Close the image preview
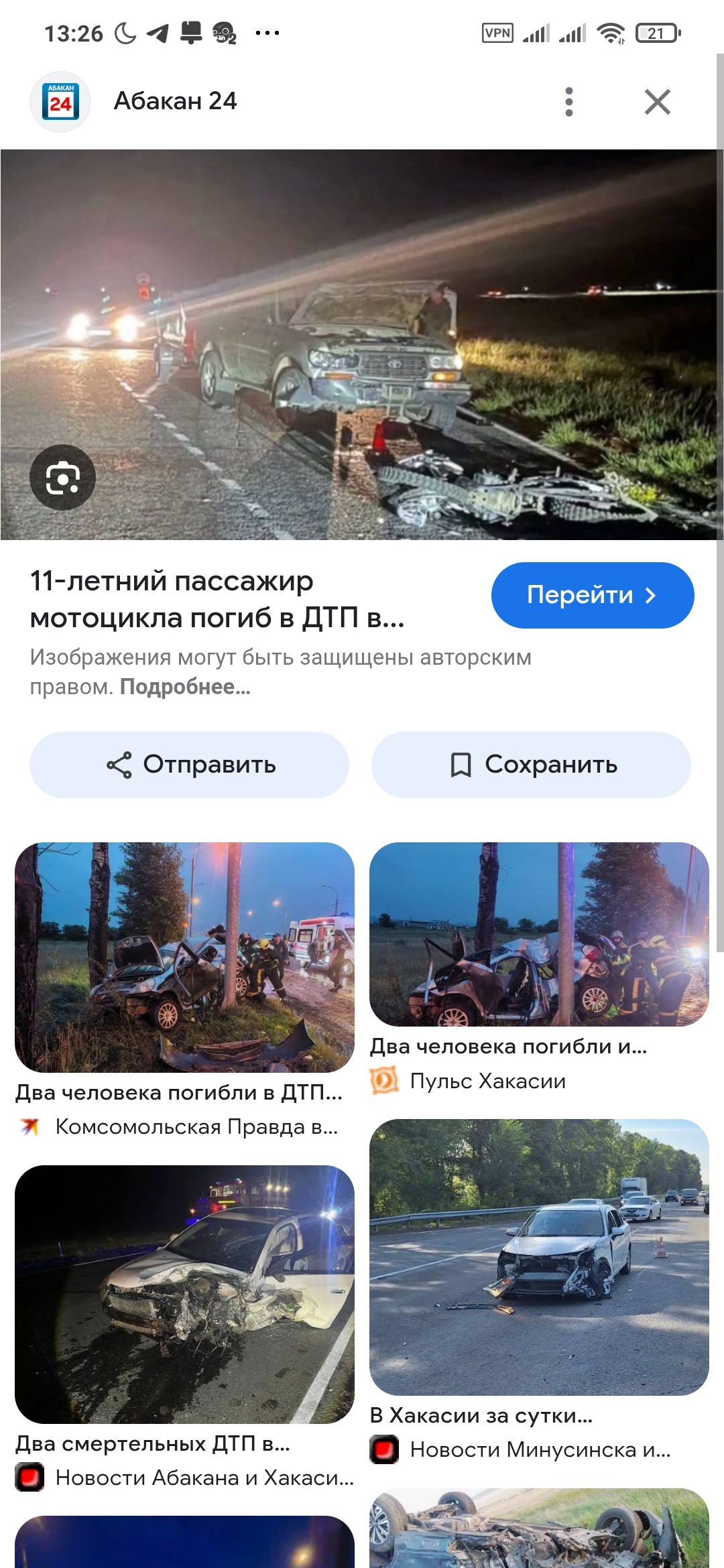The height and width of the screenshot is (1568, 724). pos(657,102)
